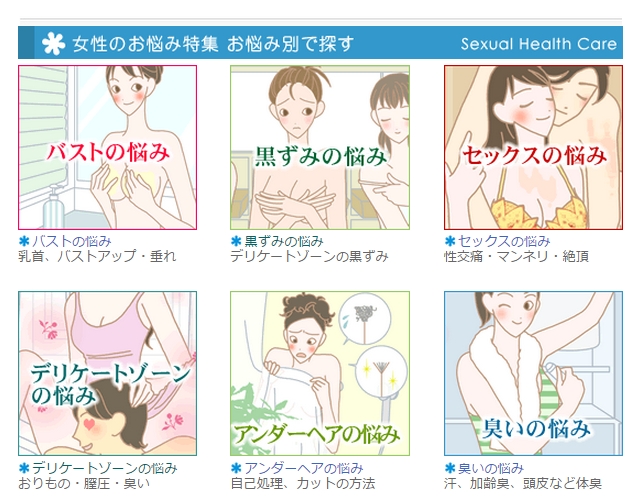The width and height of the screenshot is (639, 499).
Task: Follow the 臭いの悩み text link
Action: pyautogui.click(x=490, y=468)
